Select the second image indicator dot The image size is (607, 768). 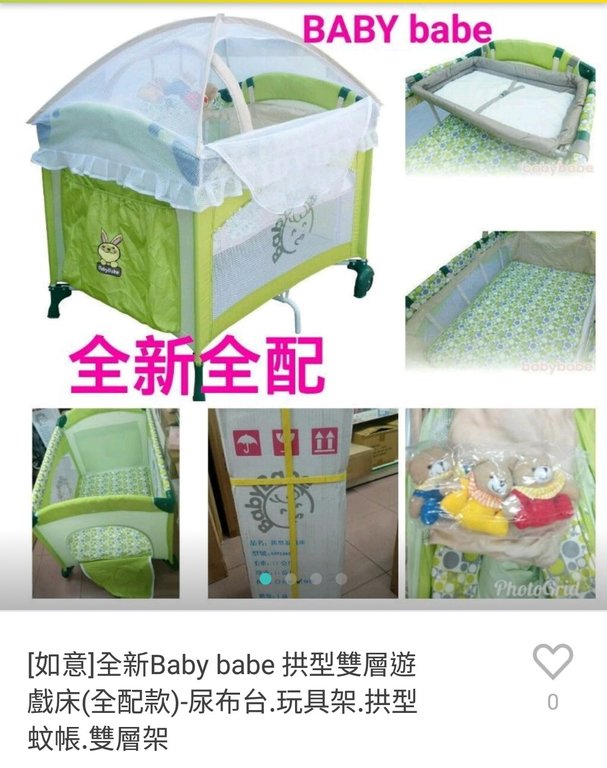coord(291,578)
